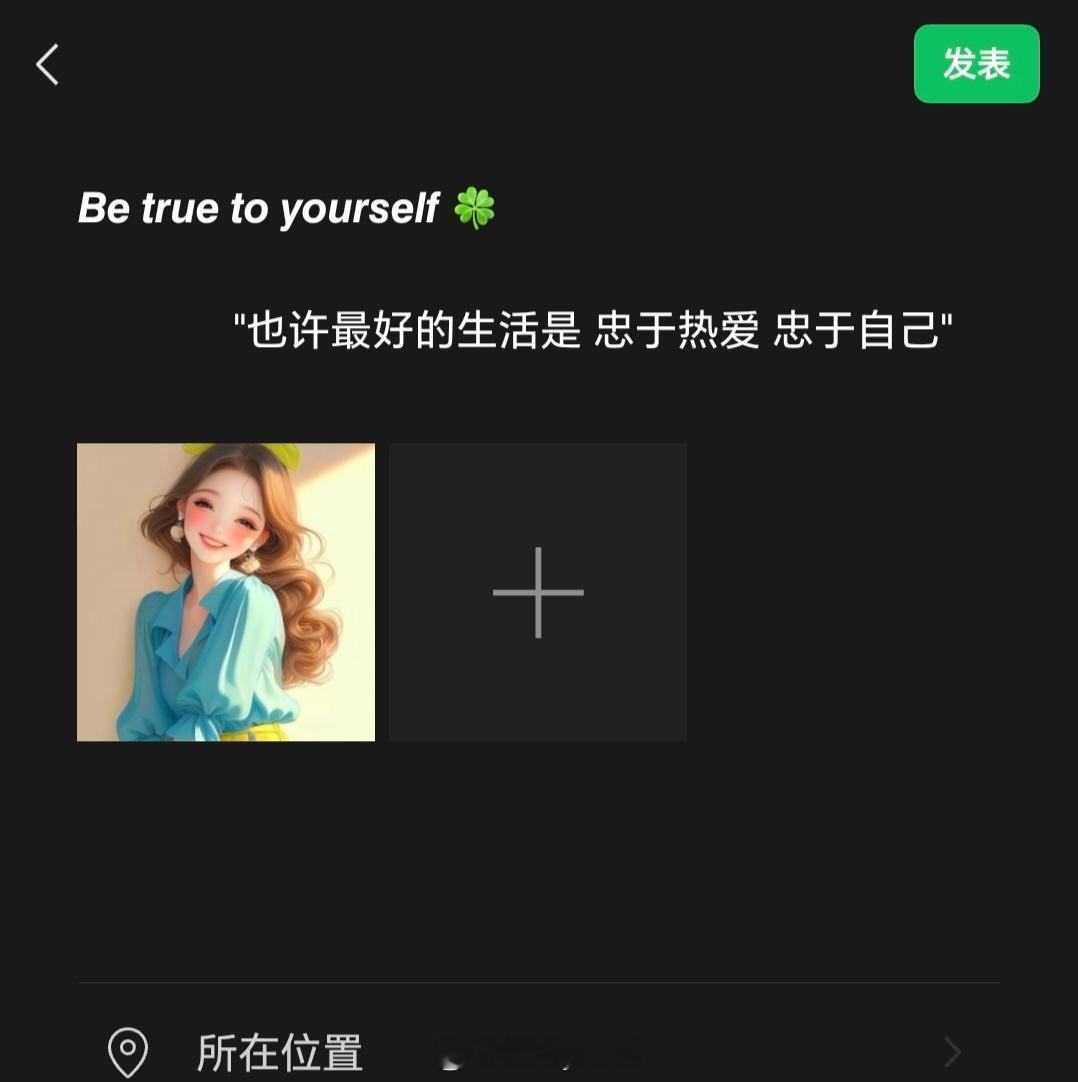Viewport: 1078px width, 1082px height.
Task: Tap the rightward arrow on the location row
Action: click(x=951, y=1052)
